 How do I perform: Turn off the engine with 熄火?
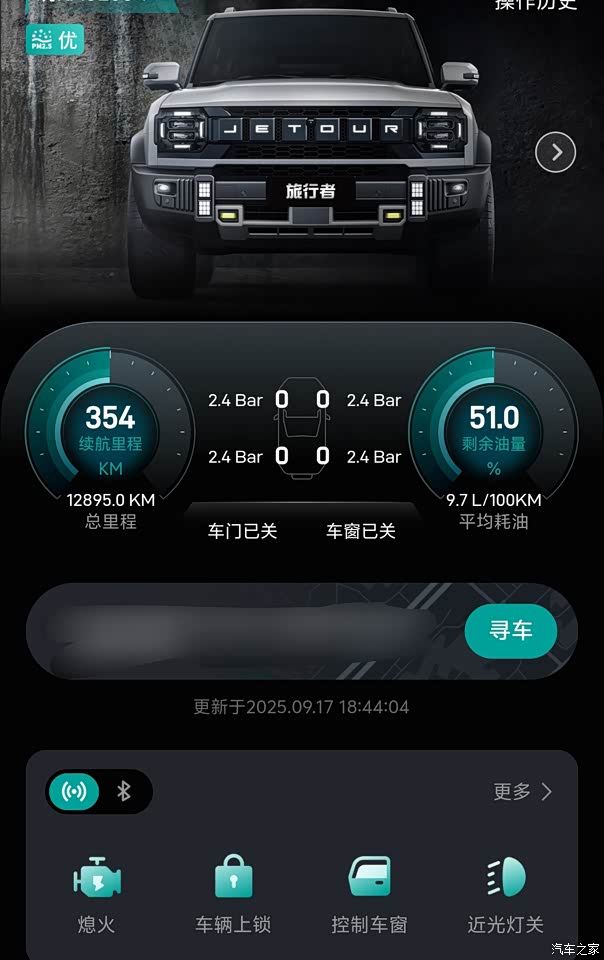[97, 894]
